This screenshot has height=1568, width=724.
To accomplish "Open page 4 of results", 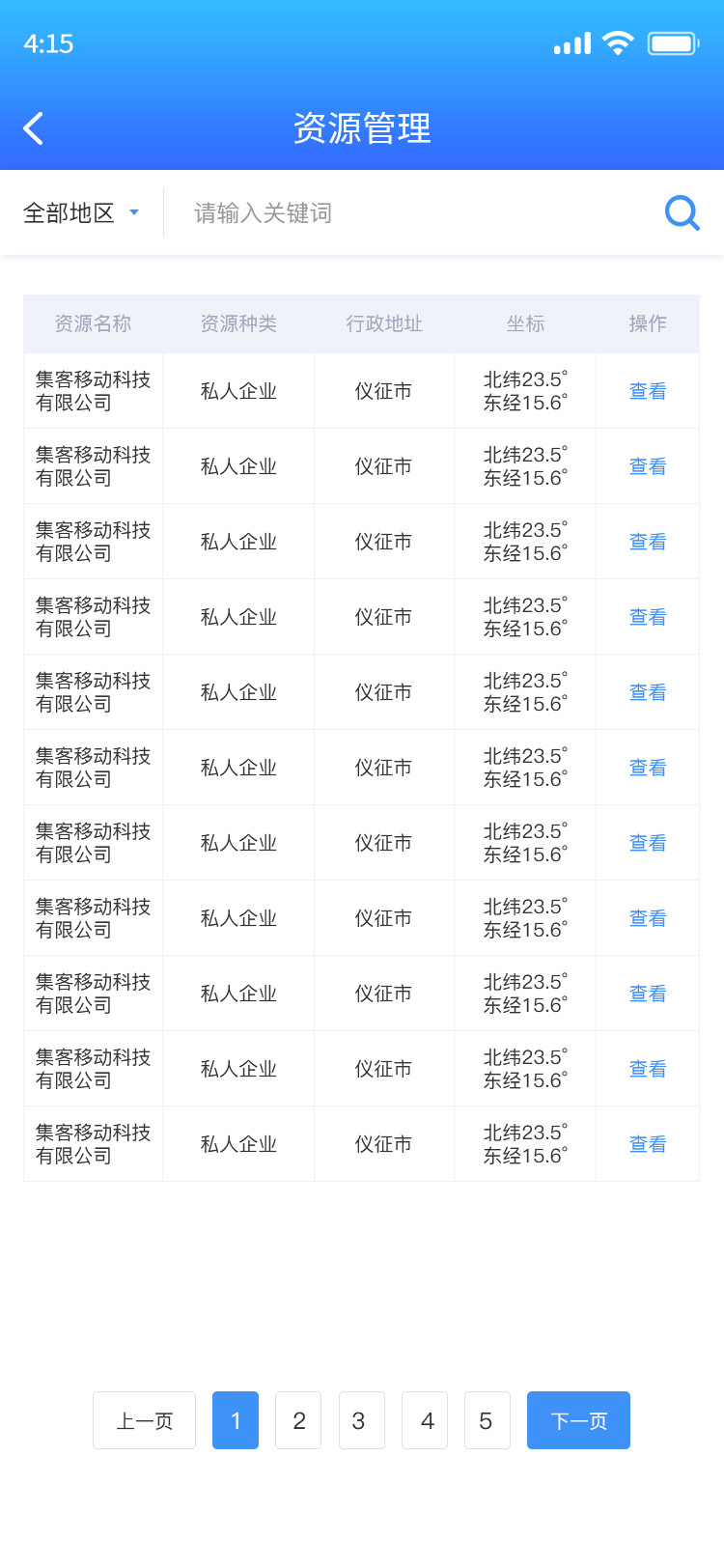I will pos(425,1420).
